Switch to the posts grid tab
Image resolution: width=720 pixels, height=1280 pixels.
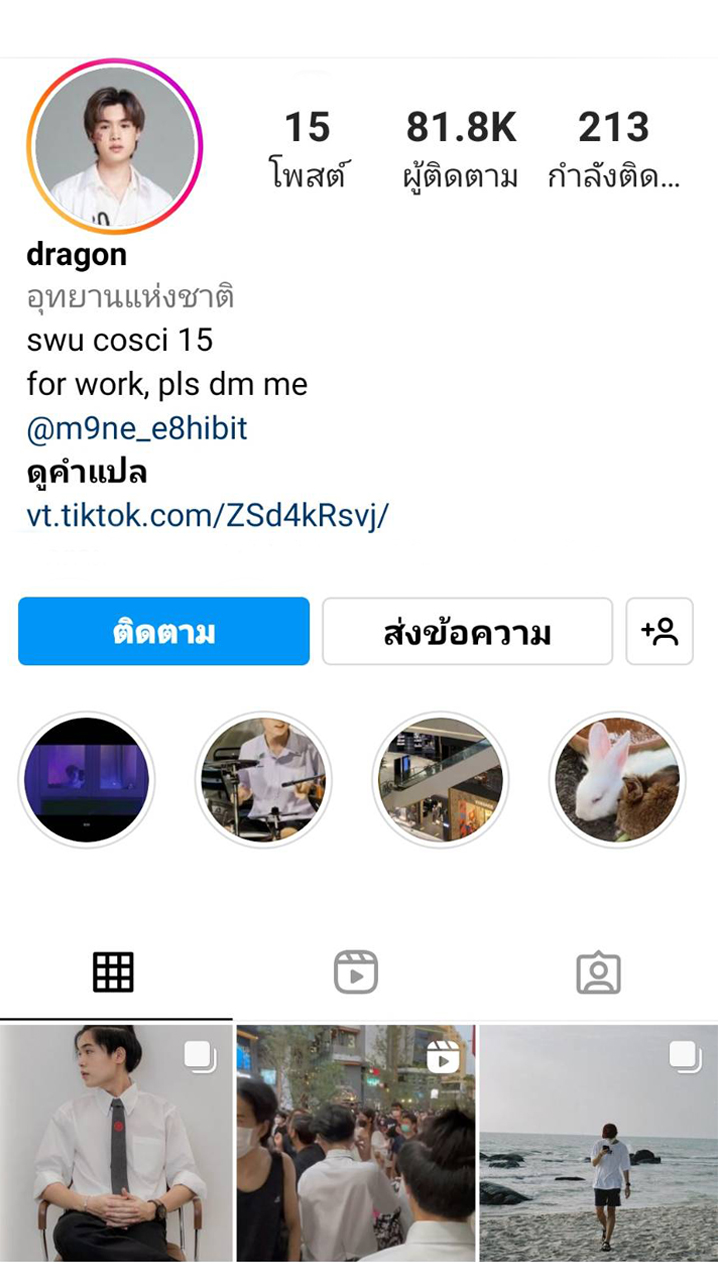coord(113,972)
